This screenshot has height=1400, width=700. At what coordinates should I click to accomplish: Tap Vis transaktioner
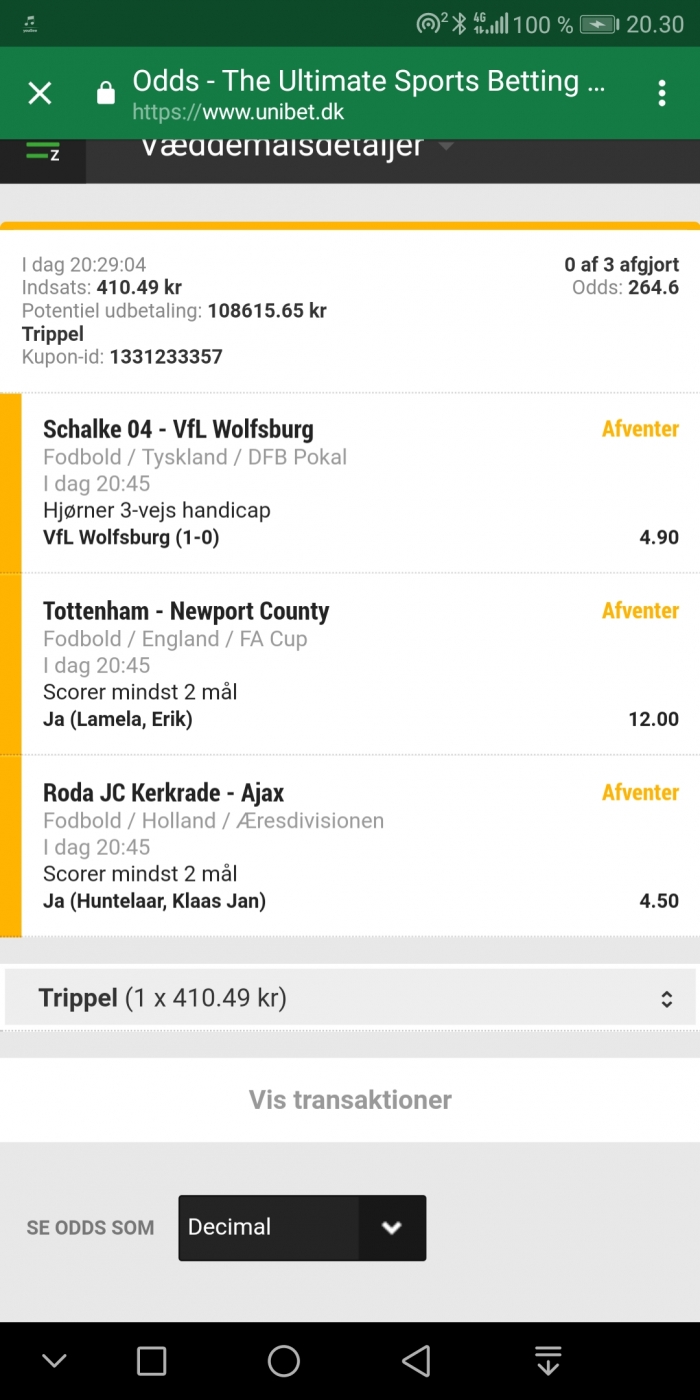[x=350, y=1100]
